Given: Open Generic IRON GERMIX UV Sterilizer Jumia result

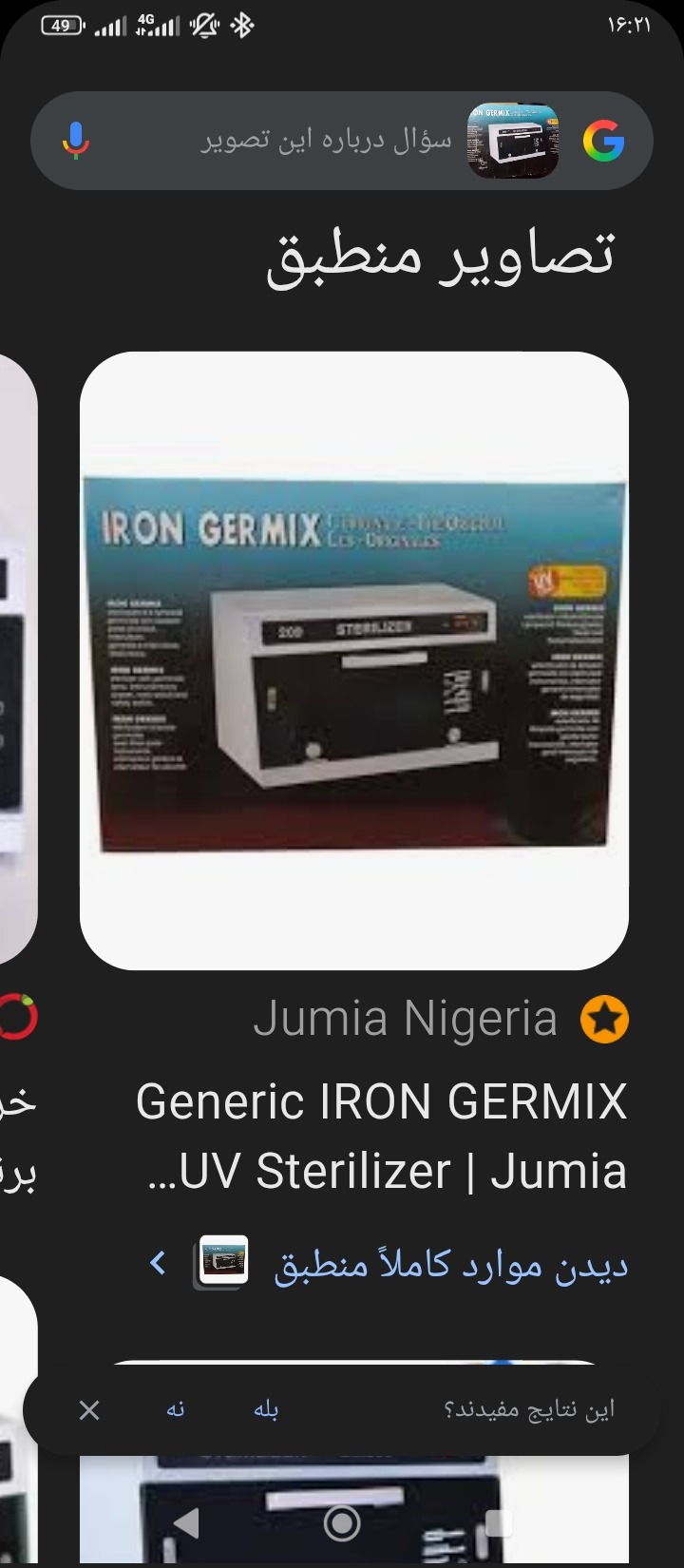Looking at the screenshot, I should pyautogui.click(x=382, y=1136).
